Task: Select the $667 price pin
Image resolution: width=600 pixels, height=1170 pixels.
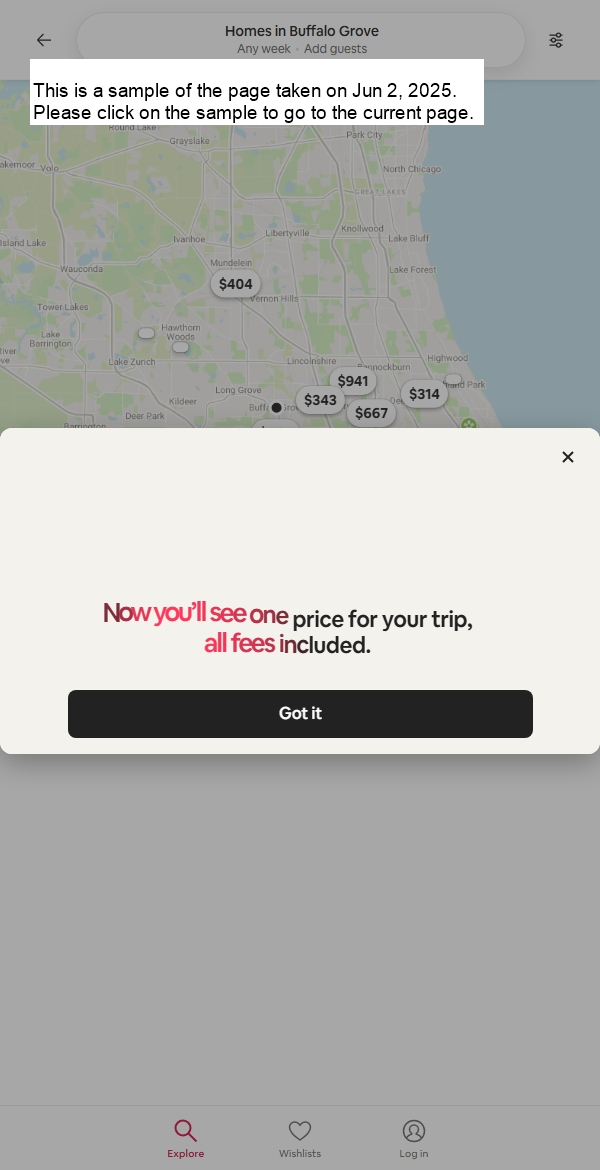Action: tap(371, 413)
